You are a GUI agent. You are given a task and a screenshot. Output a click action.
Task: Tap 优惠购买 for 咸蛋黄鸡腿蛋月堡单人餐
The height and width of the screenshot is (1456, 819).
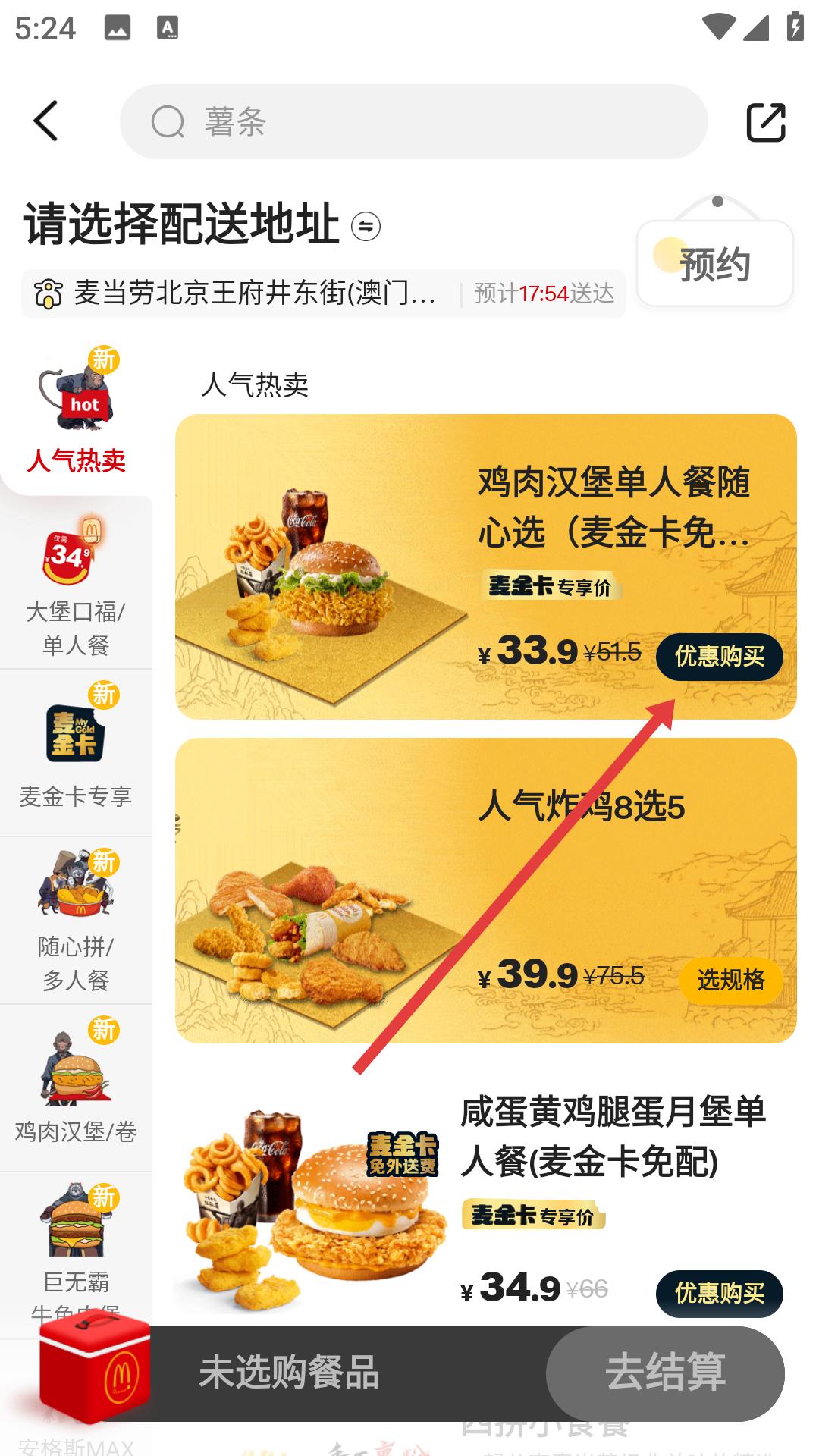tap(719, 1294)
